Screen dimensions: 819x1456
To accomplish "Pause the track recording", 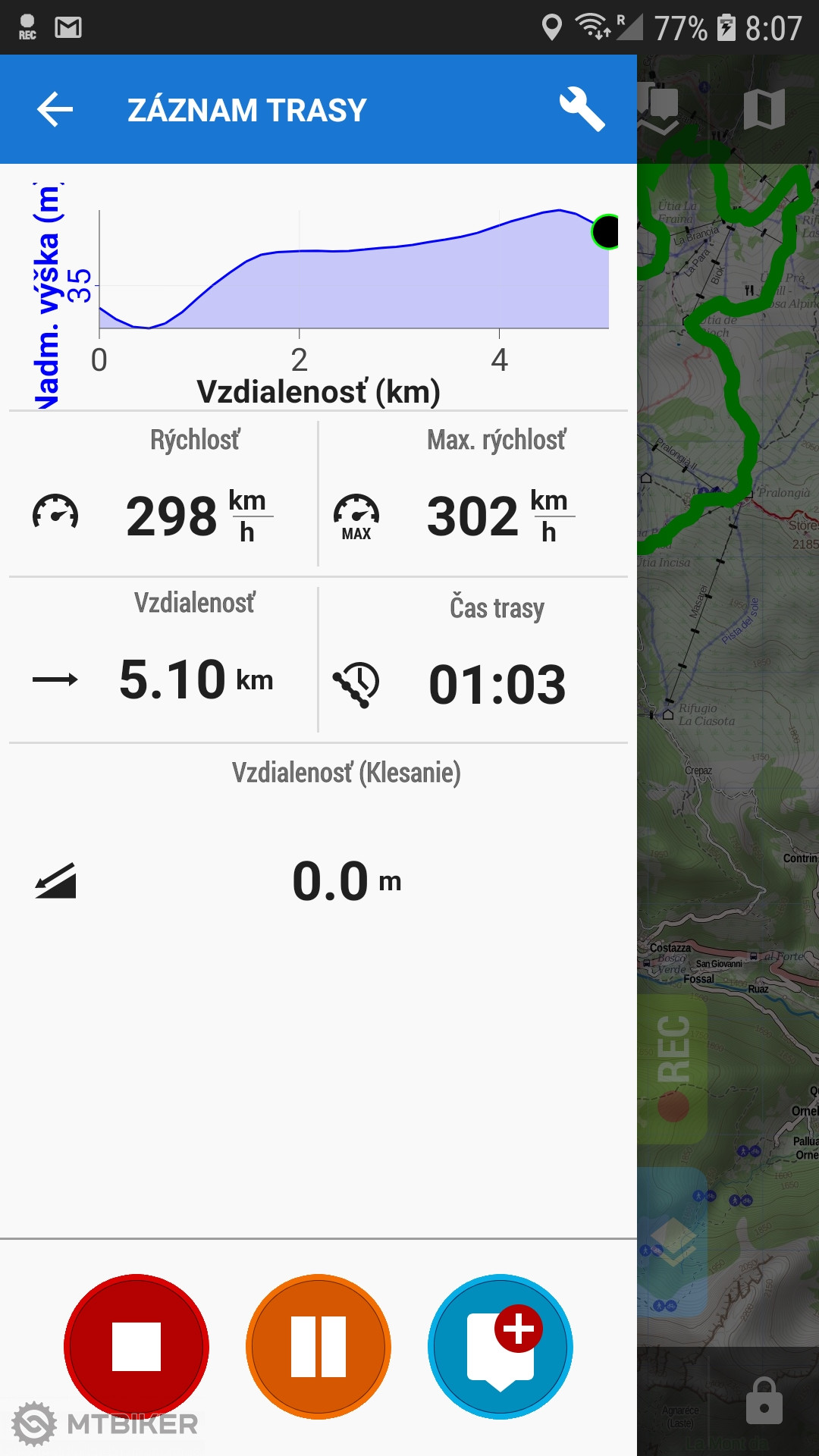I will (x=318, y=1347).
